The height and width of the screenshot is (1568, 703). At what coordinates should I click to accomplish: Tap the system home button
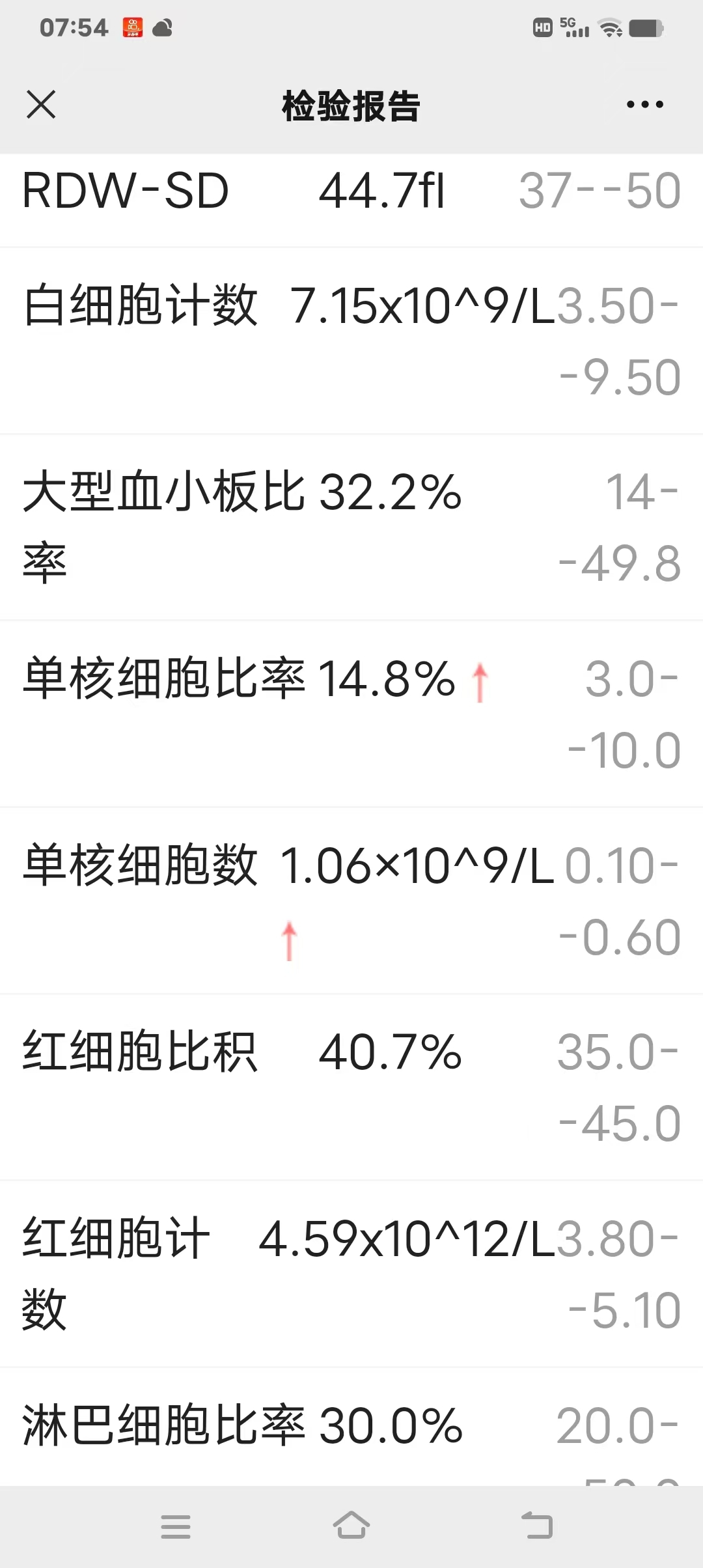click(351, 1526)
